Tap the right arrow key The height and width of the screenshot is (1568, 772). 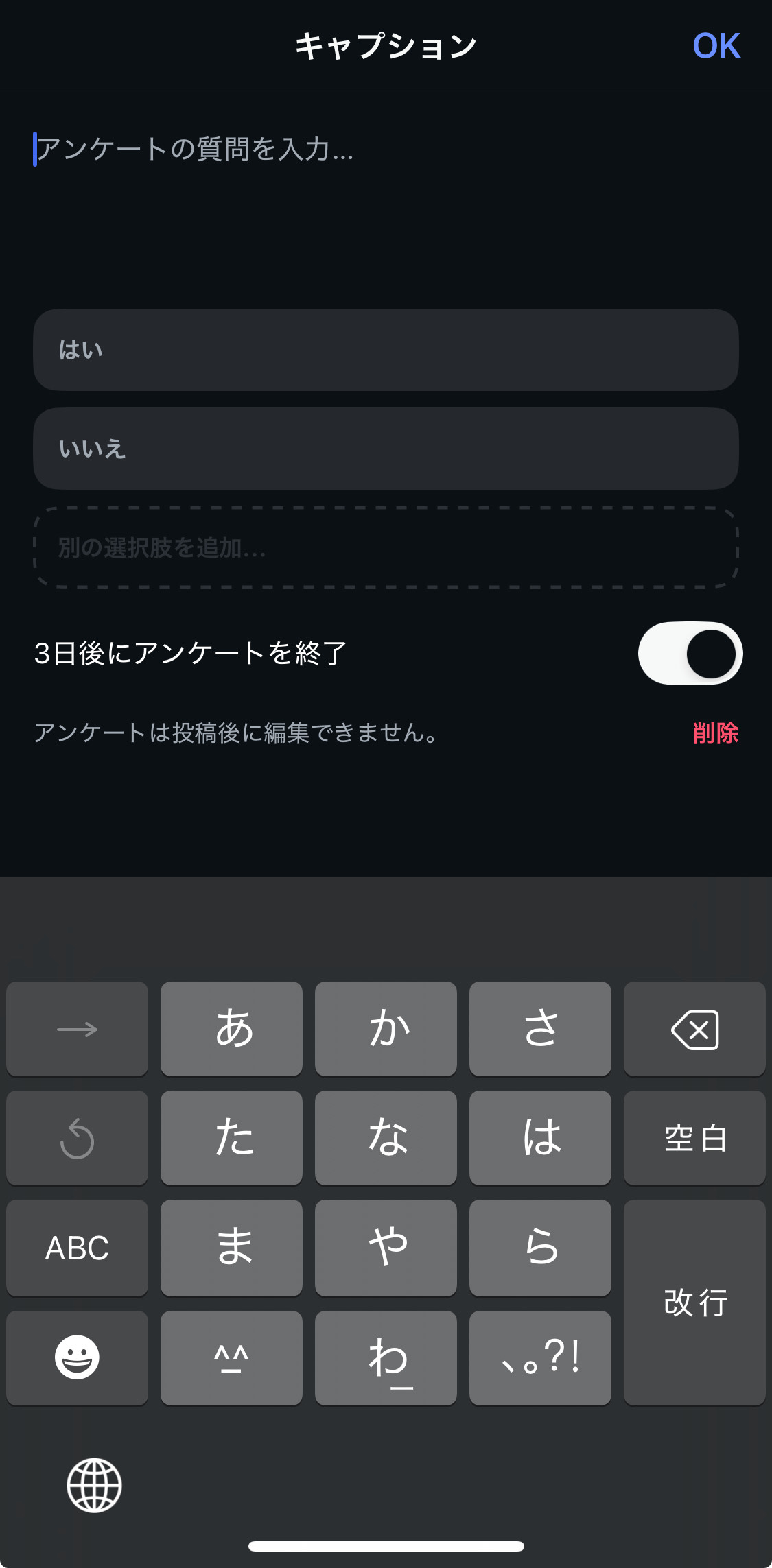(x=77, y=1029)
